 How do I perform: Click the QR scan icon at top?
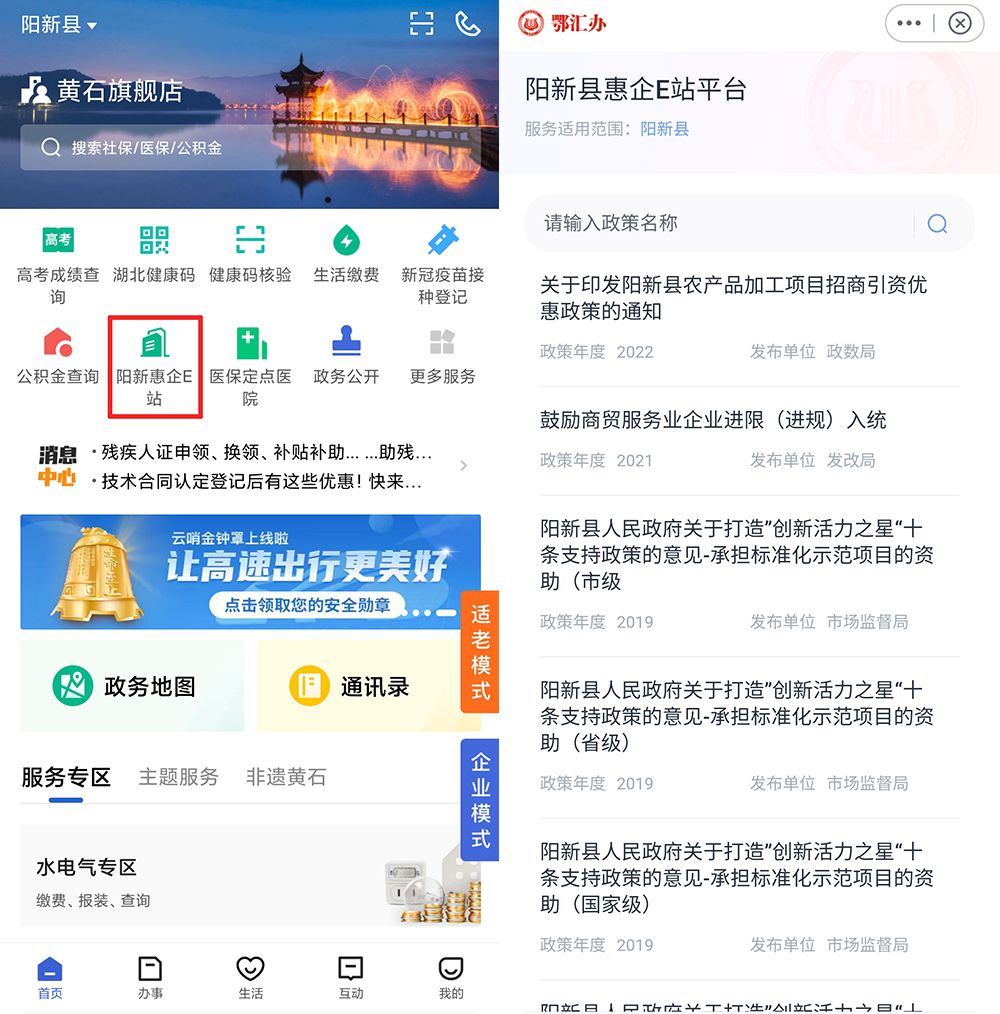point(421,23)
